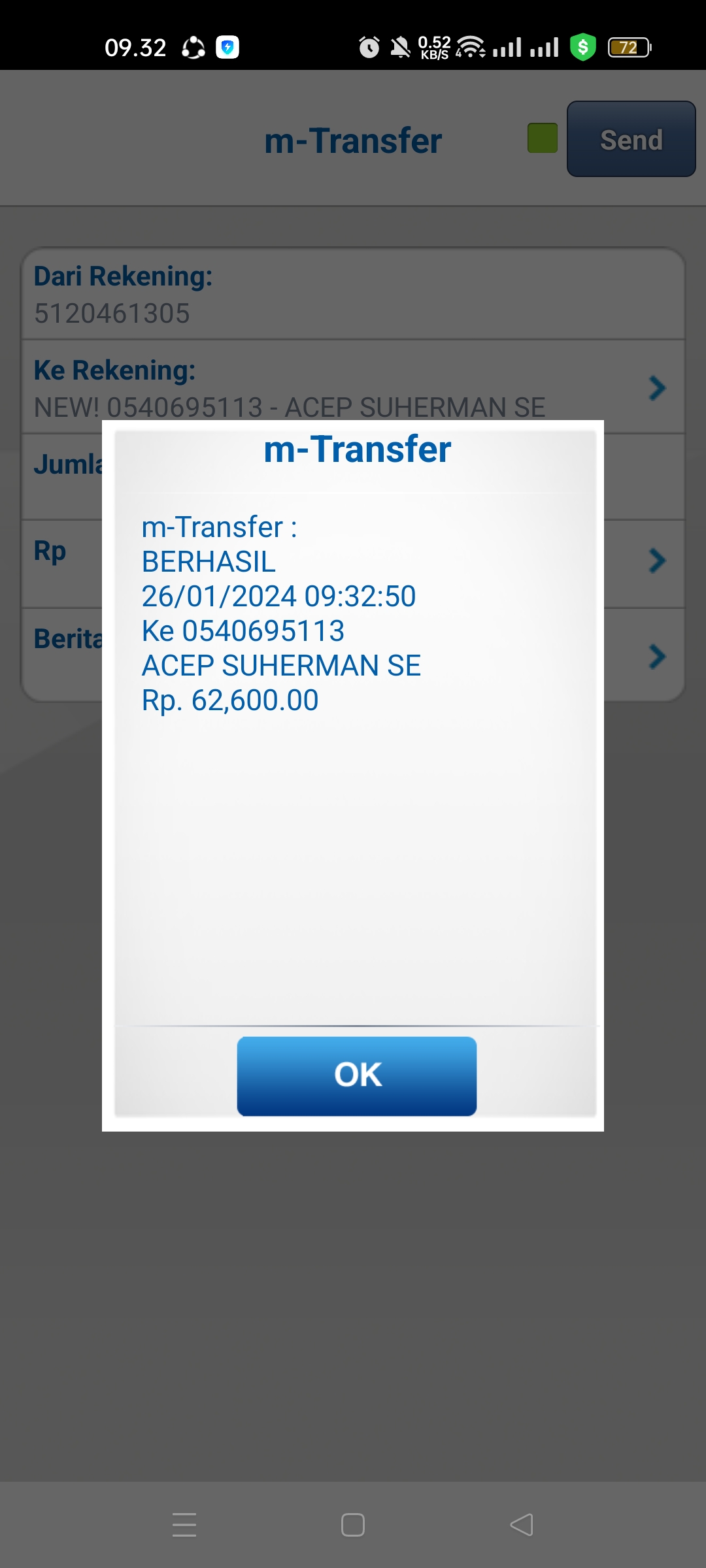Go to the system home screen
This screenshot has width=706, height=1568.
(x=353, y=1525)
